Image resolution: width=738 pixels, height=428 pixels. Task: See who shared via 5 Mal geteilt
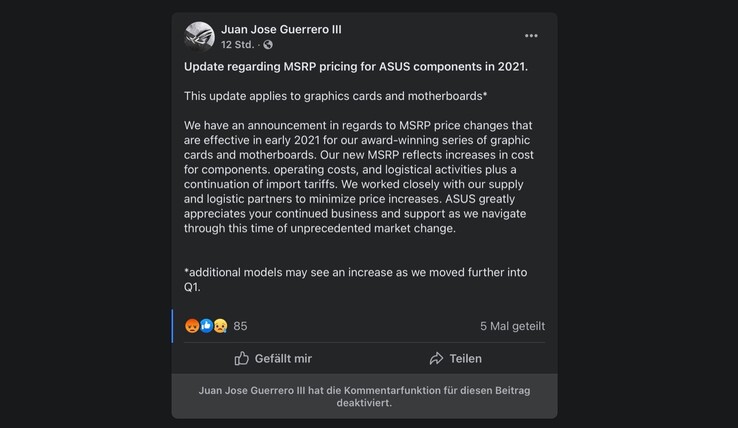[512, 326]
